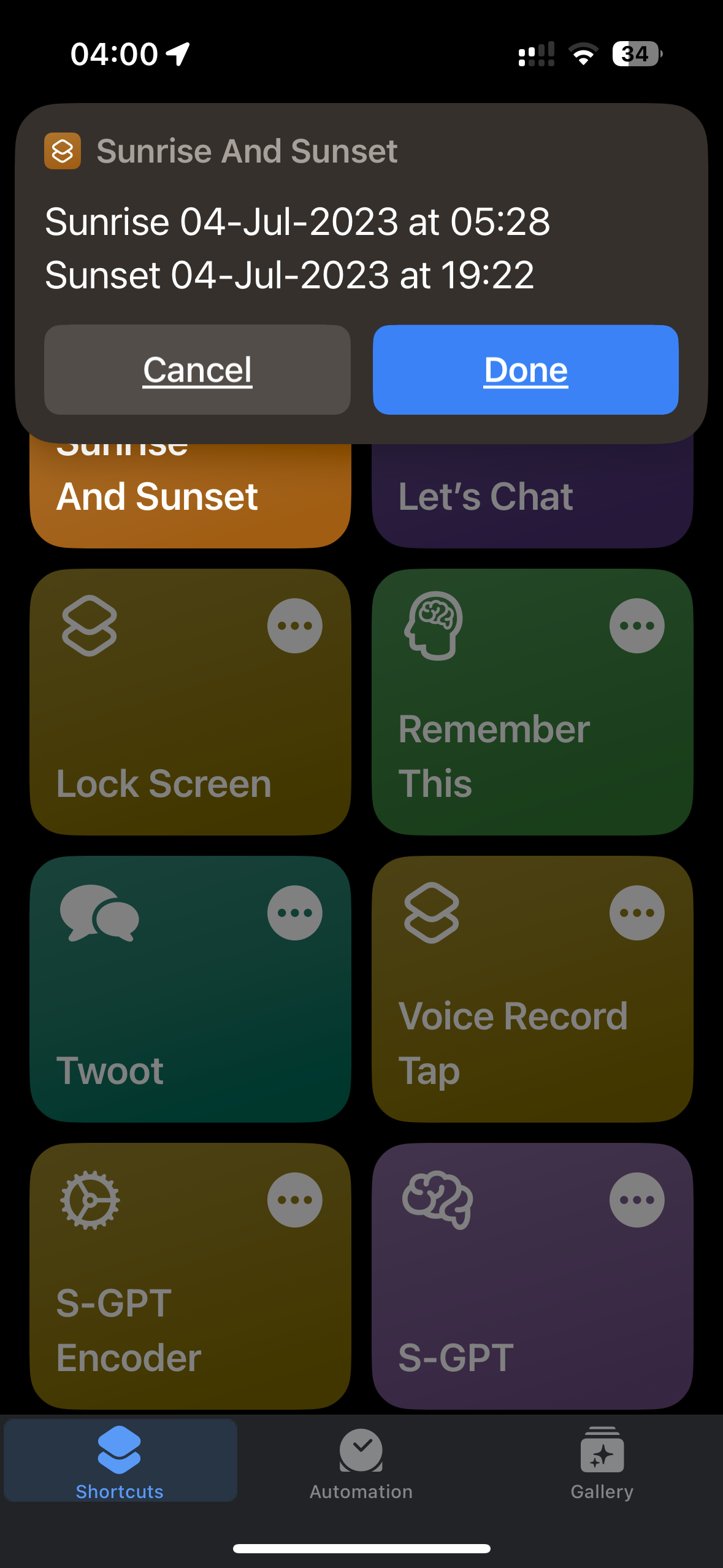
Task: Run the Let's Chat shortcut
Action: coord(532,497)
